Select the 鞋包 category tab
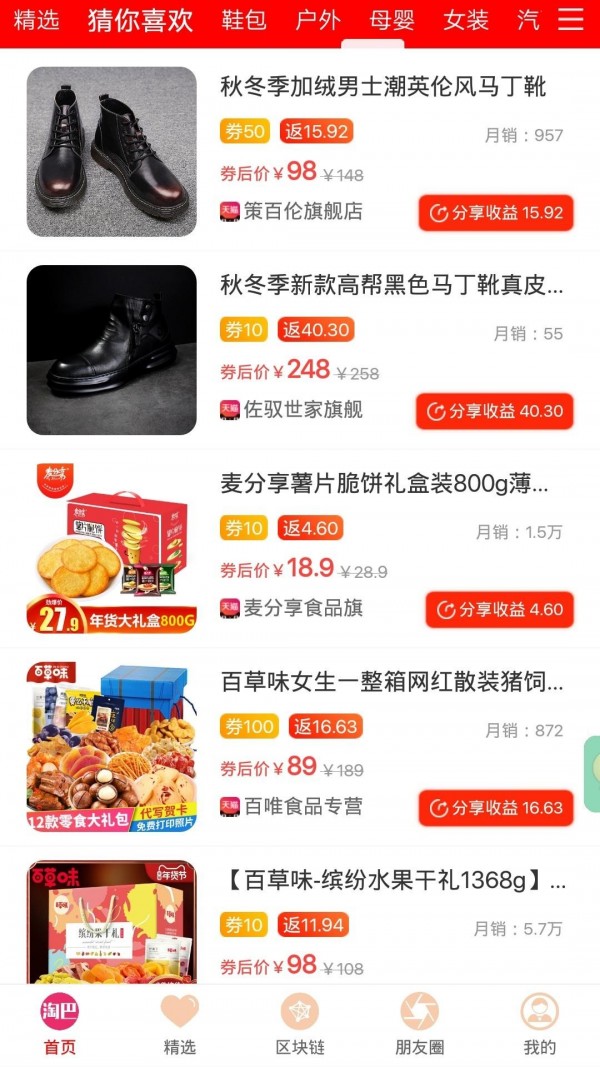600x1067 pixels. [244, 20]
